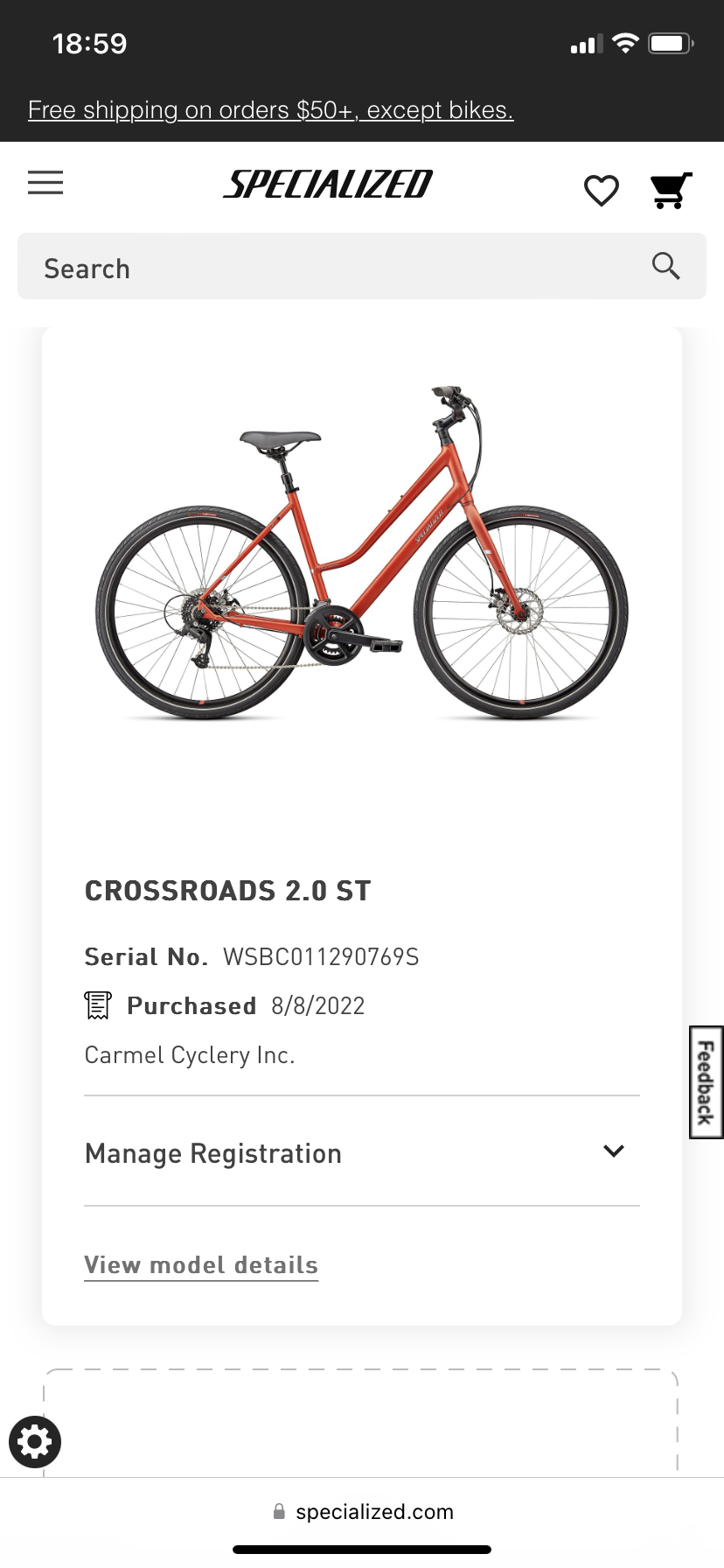
Task: Open the free shipping banner link
Action: click(x=270, y=110)
